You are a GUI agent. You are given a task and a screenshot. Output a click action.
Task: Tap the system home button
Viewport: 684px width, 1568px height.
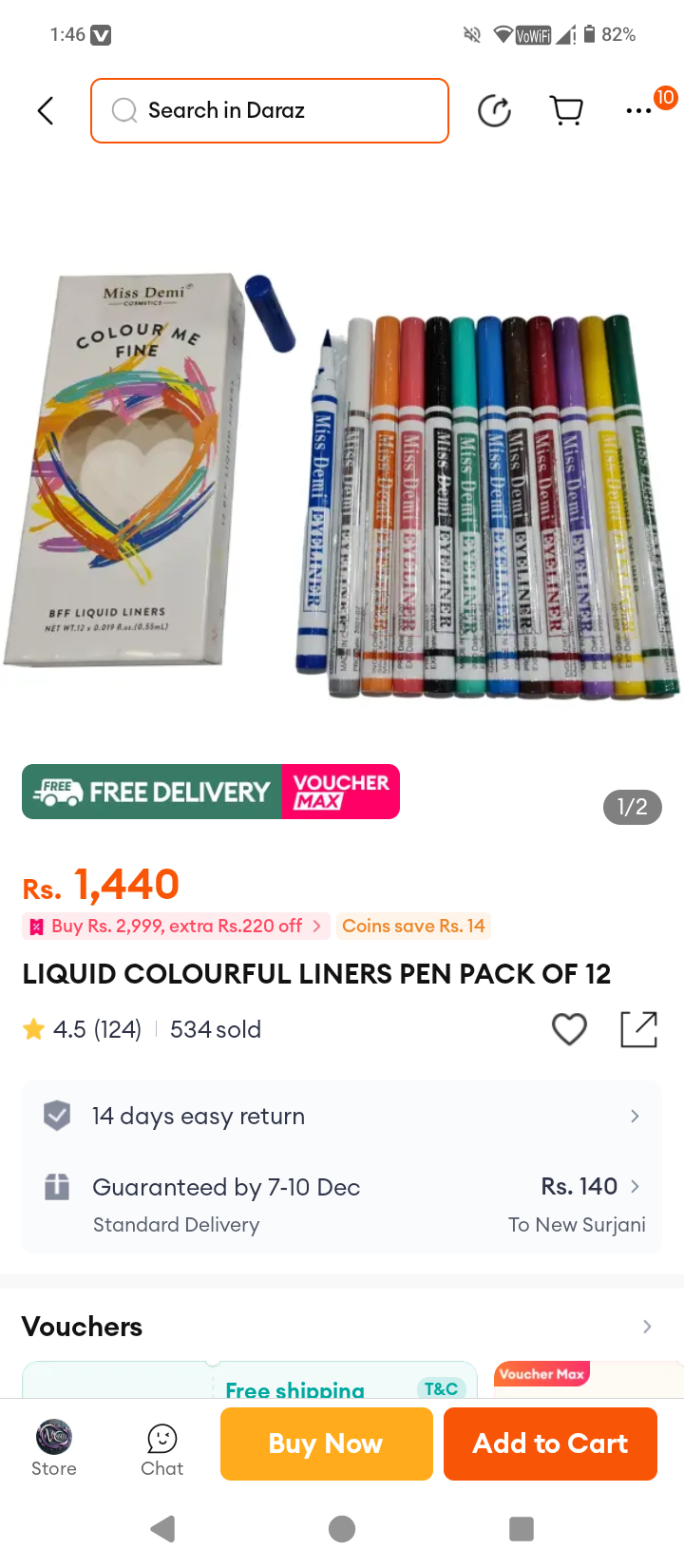click(x=342, y=1529)
